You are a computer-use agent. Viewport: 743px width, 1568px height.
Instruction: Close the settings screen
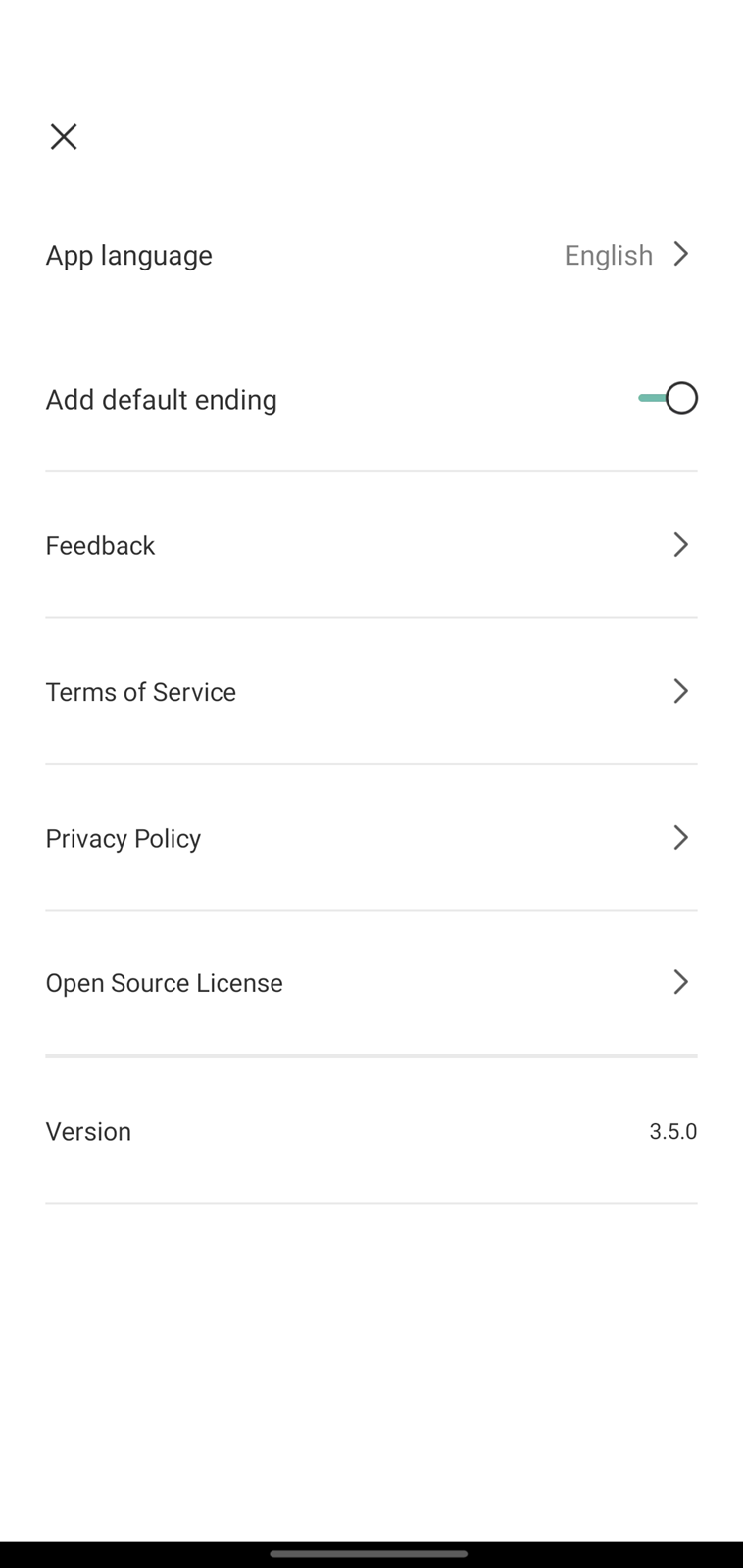[64, 137]
